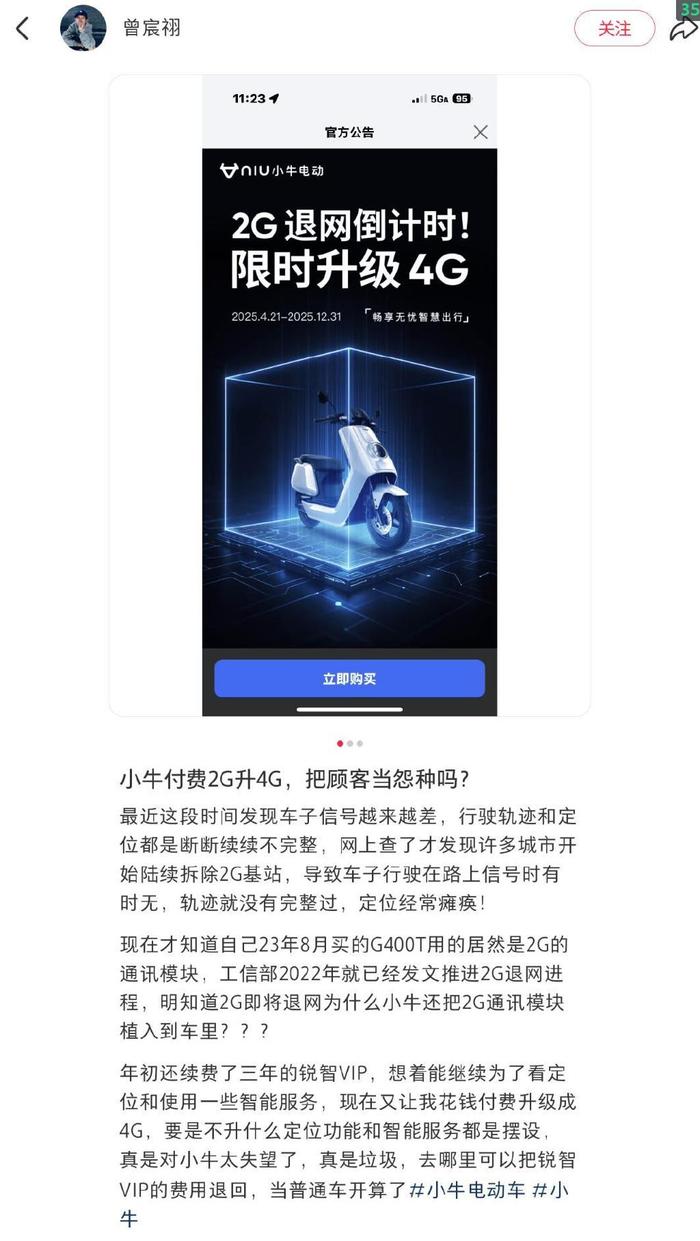Viewport: 700px width, 1241px height.
Task: Open 曾宸祤's profile avatar
Action: coord(84,28)
